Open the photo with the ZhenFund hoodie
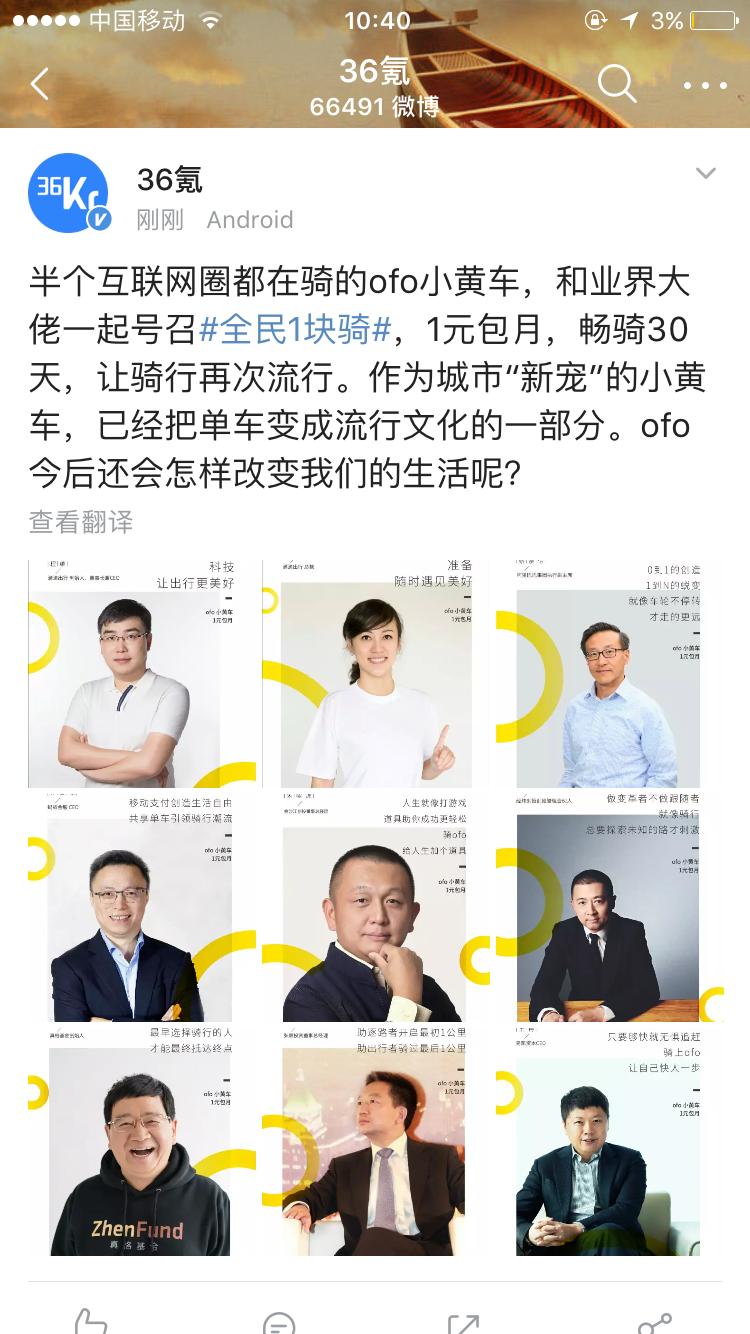Image resolution: width=750 pixels, height=1334 pixels. pyautogui.click(x=141, y=1140)
